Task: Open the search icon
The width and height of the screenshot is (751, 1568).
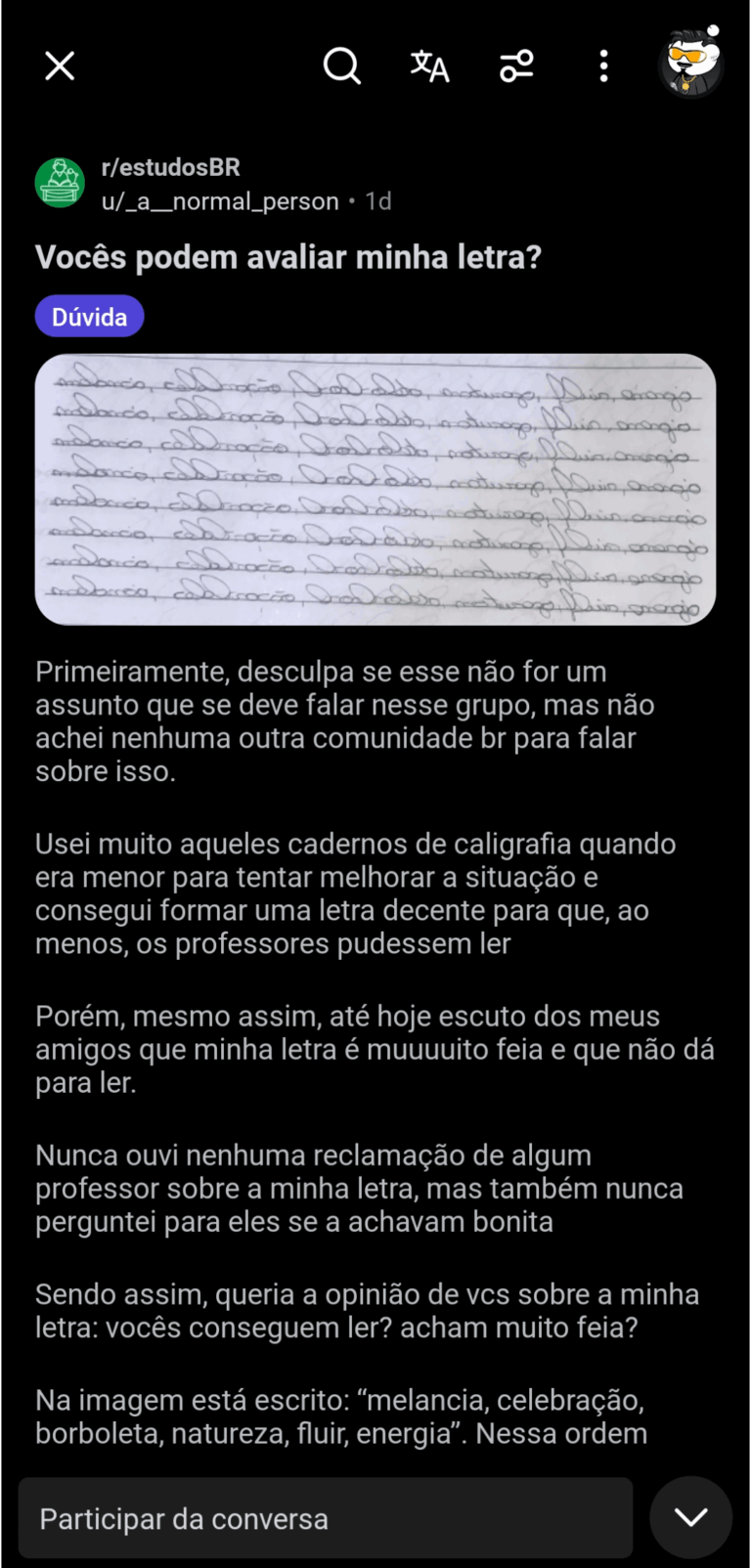Action: coord(341,66)
